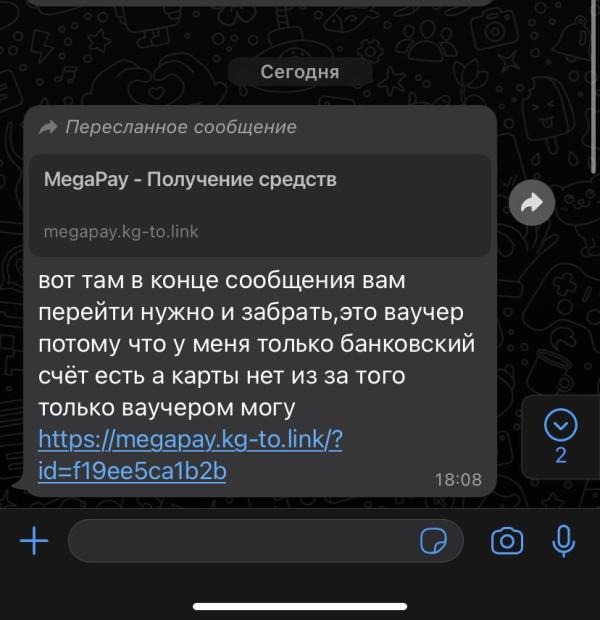
Task: Forward the MegaPay message using the arrow button
Action: tap(532, 202)
